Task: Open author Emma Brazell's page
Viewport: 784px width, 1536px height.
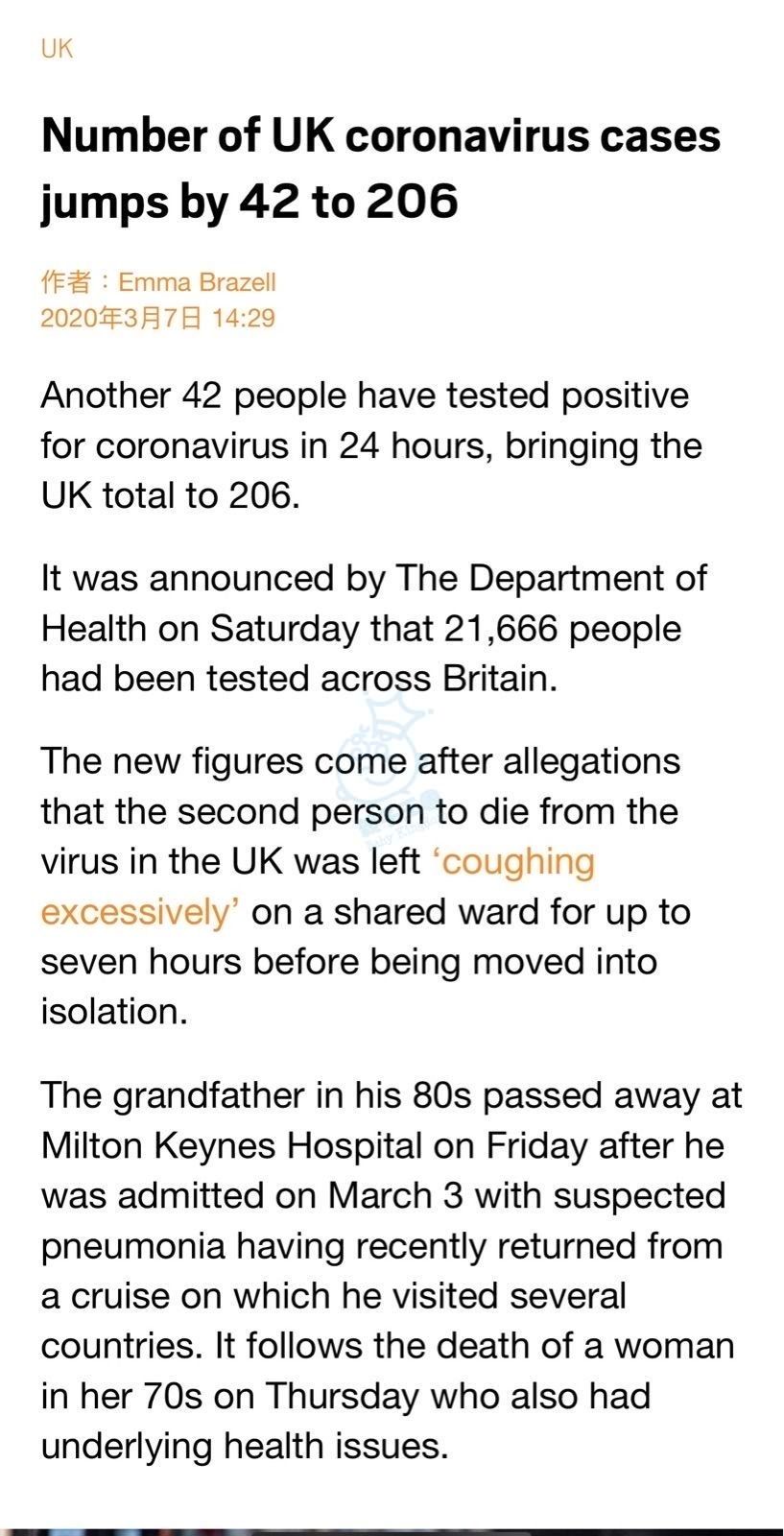Action: click(197, 282)
